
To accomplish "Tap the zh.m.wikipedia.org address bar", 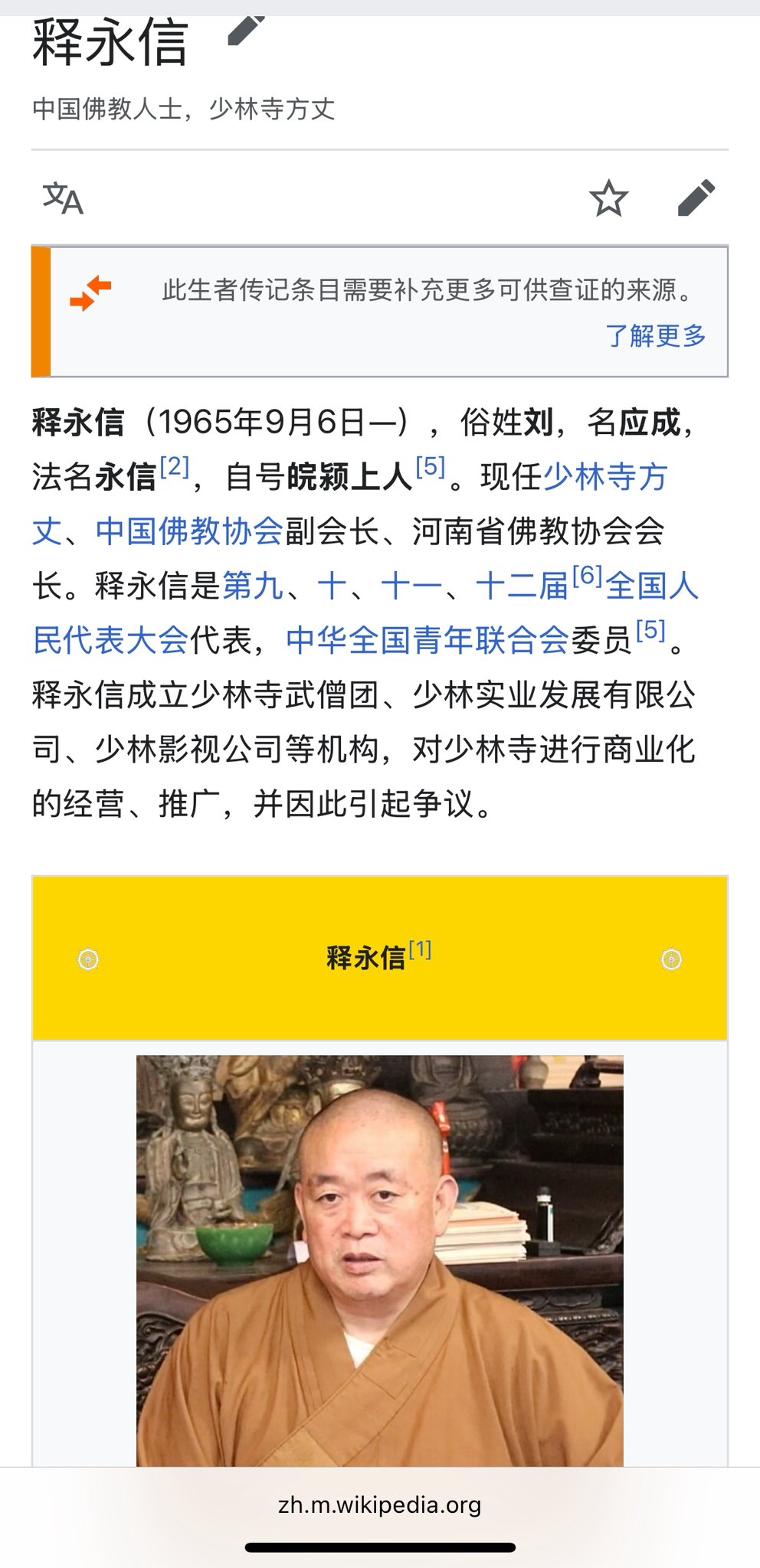I will tap(379, 1505).
